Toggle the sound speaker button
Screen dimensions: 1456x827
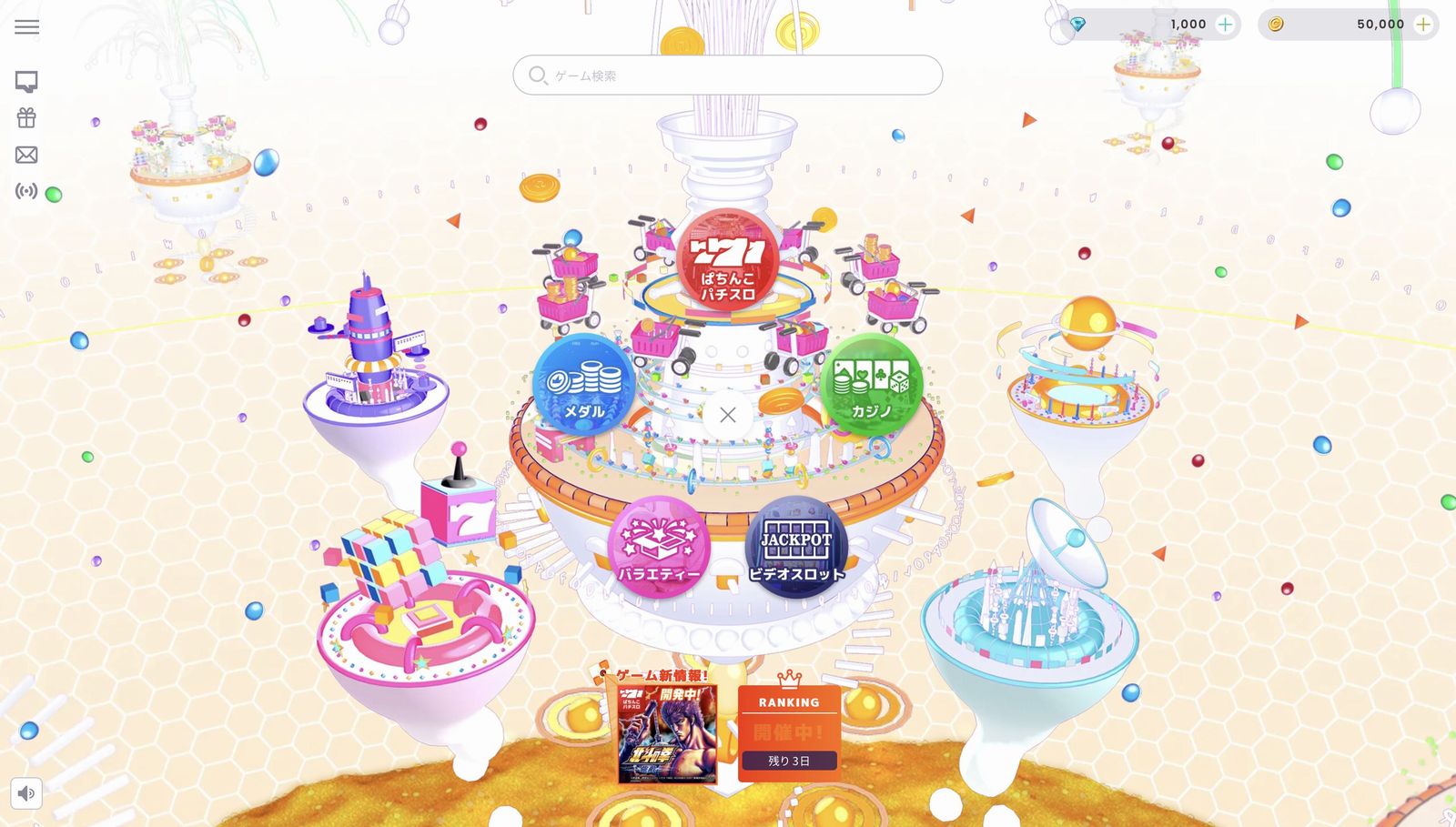[x=26, y=793]
